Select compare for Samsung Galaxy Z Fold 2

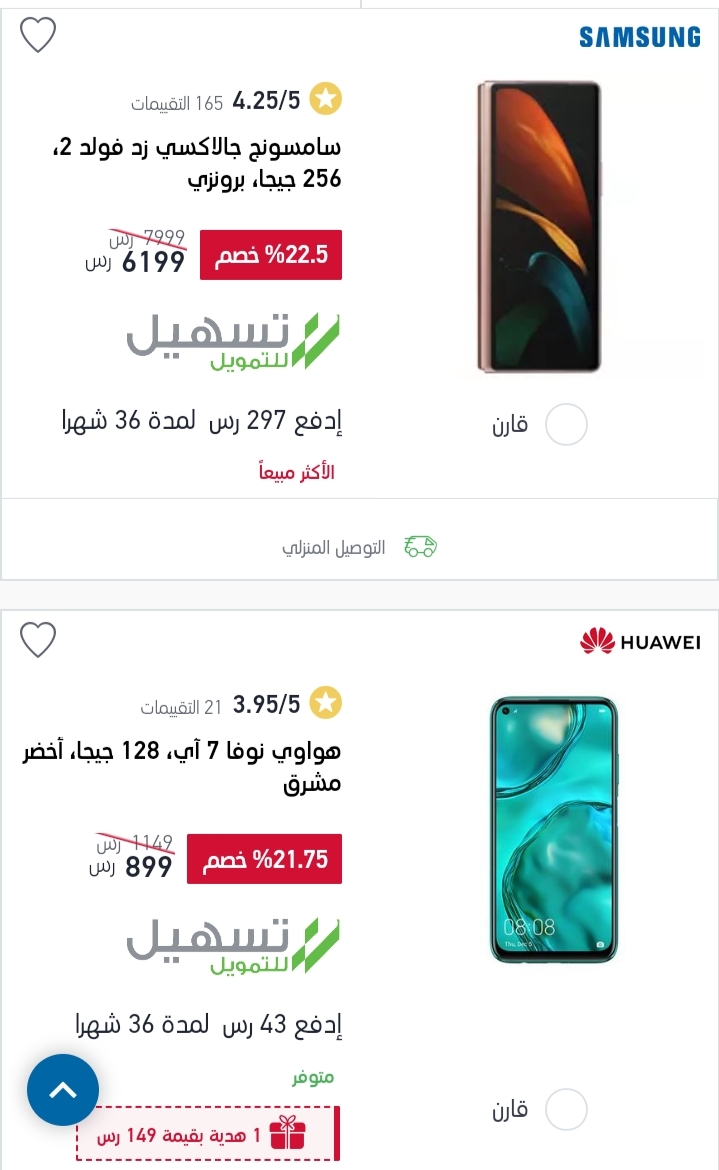[x=566, y=425]
